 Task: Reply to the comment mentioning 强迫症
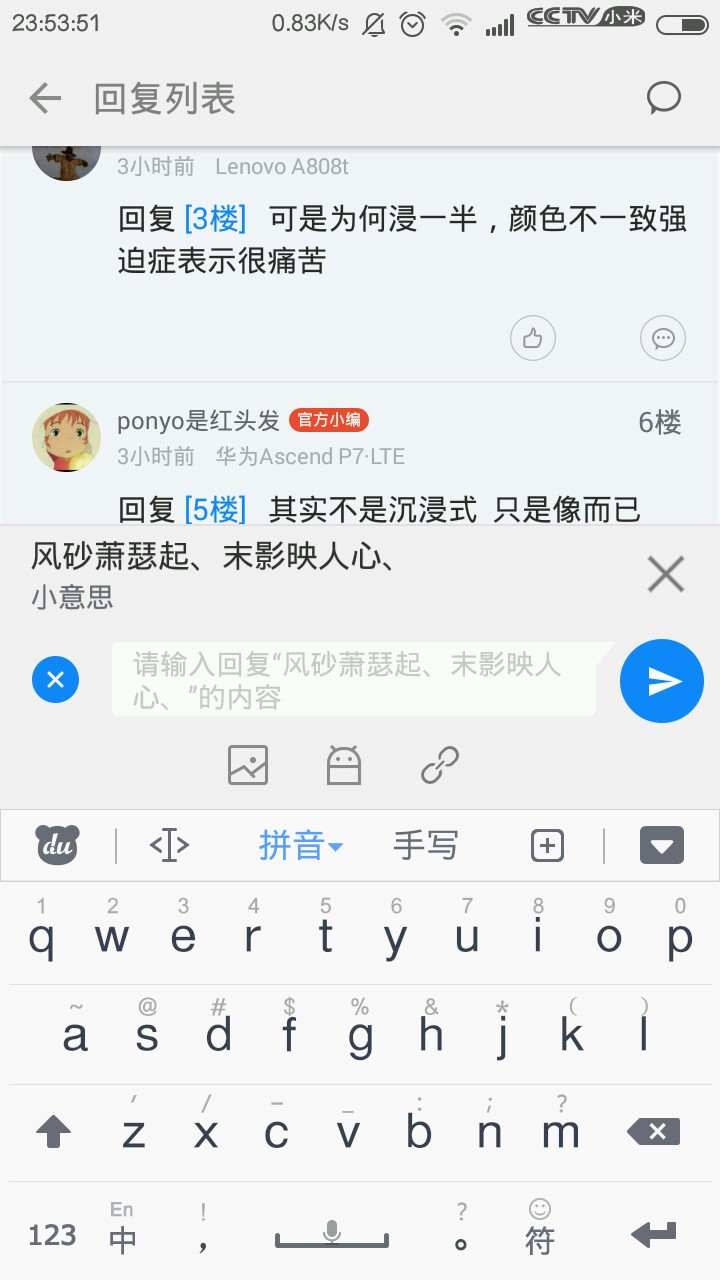(662, 338)
